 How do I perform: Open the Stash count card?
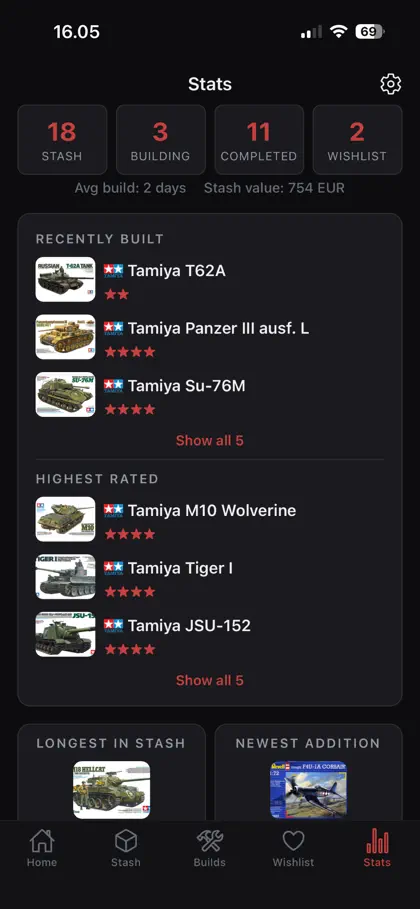[62, 140]
